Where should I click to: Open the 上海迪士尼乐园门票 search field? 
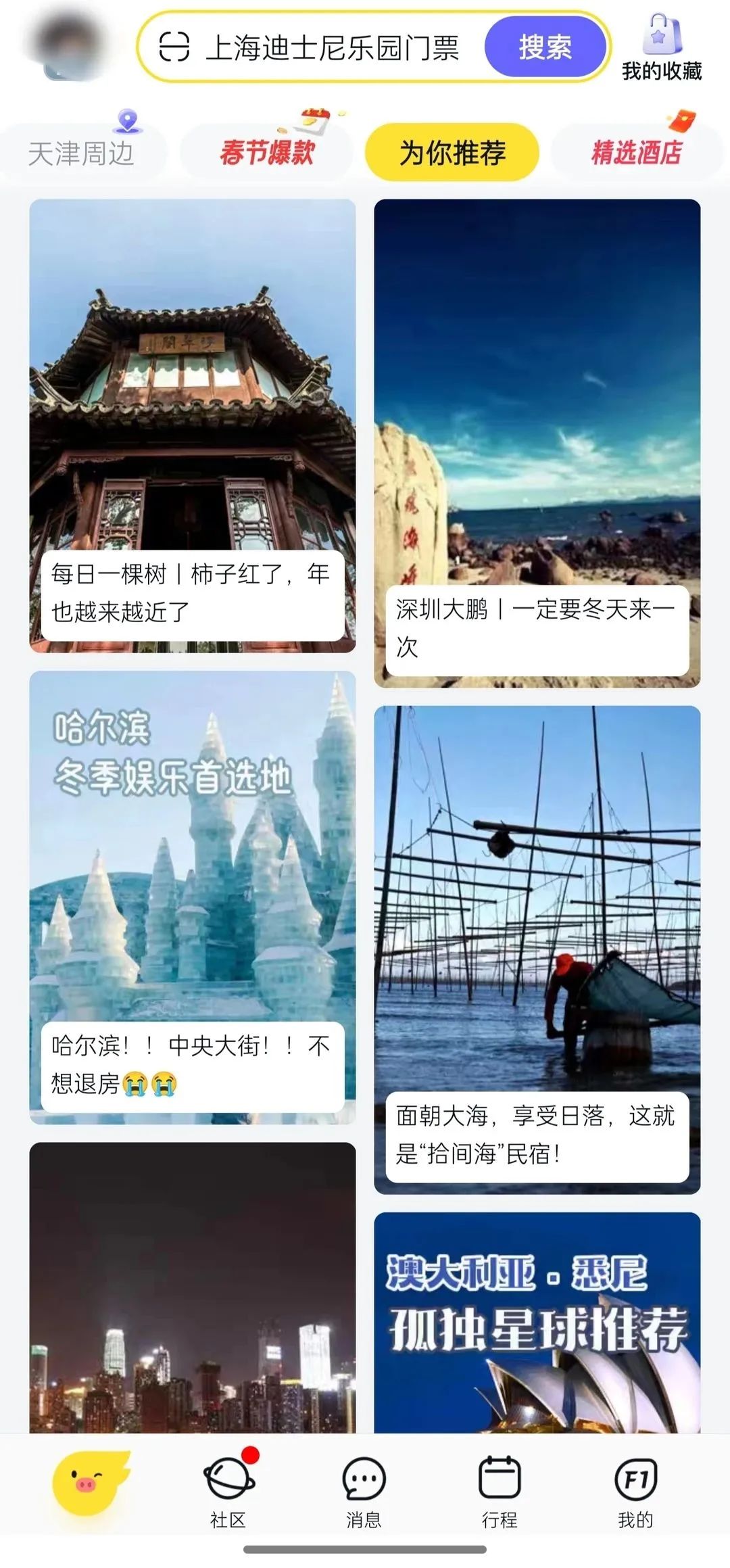click(333, 48)
